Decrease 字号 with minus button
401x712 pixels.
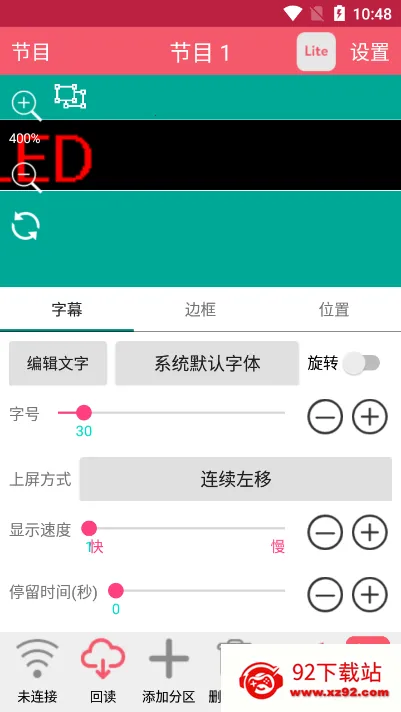click(325, 416)
